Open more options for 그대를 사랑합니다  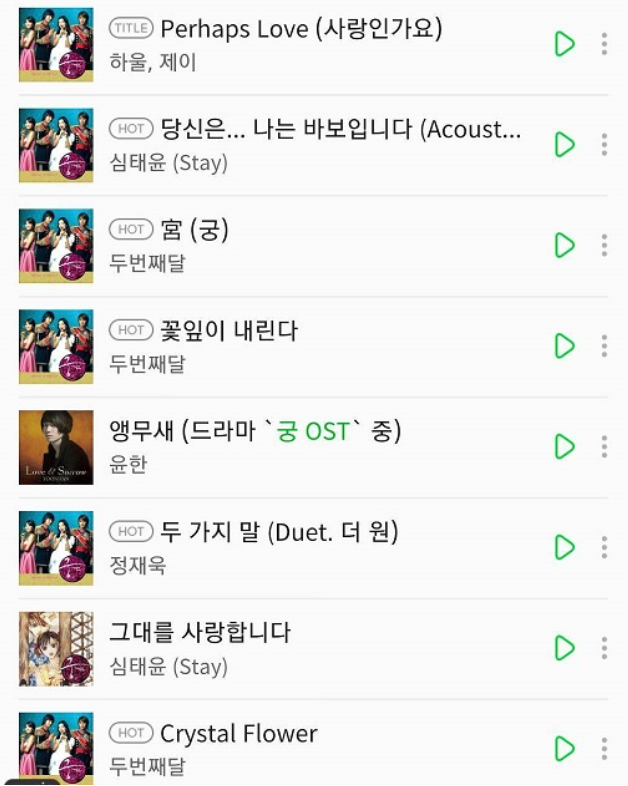[604, 648]
